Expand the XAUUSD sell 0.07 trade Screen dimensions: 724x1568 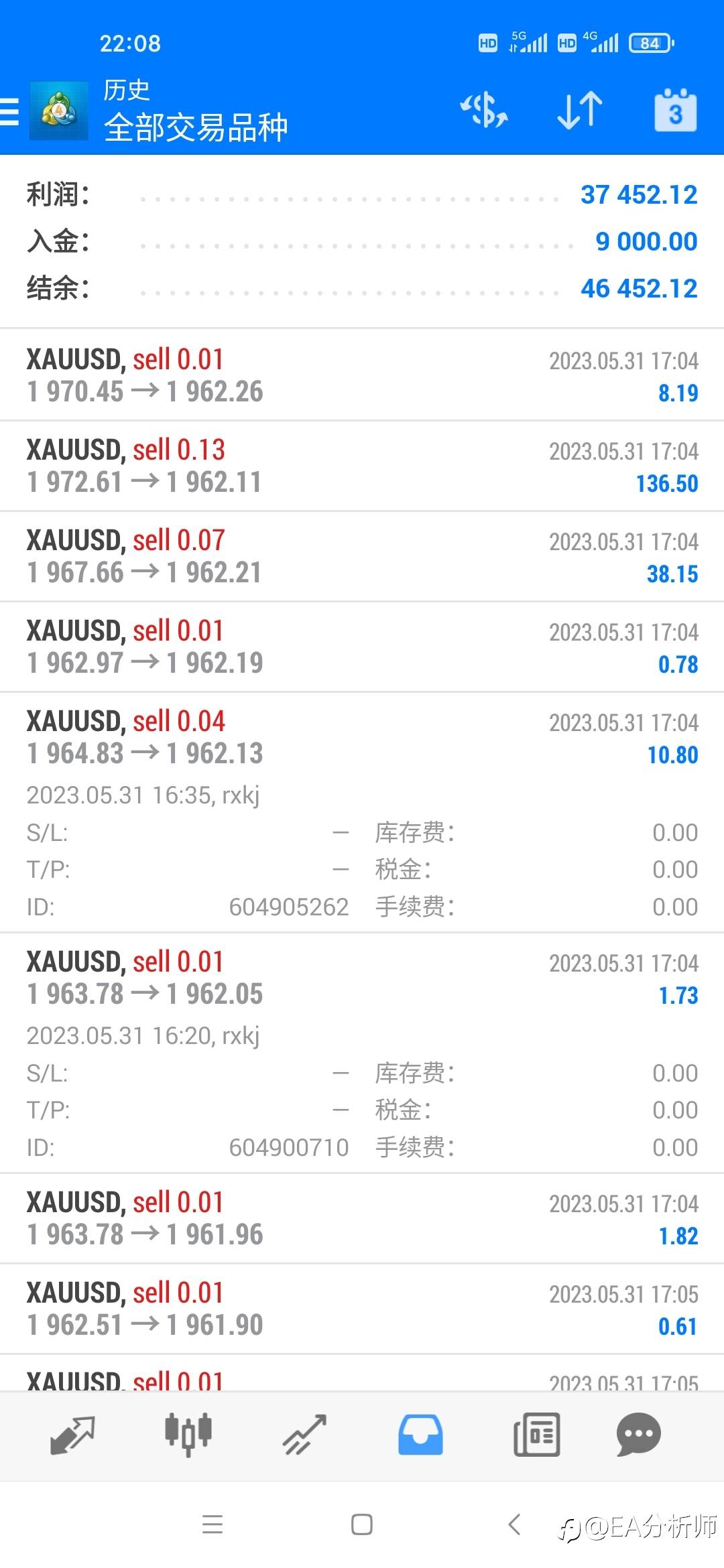tap(362, 556)
